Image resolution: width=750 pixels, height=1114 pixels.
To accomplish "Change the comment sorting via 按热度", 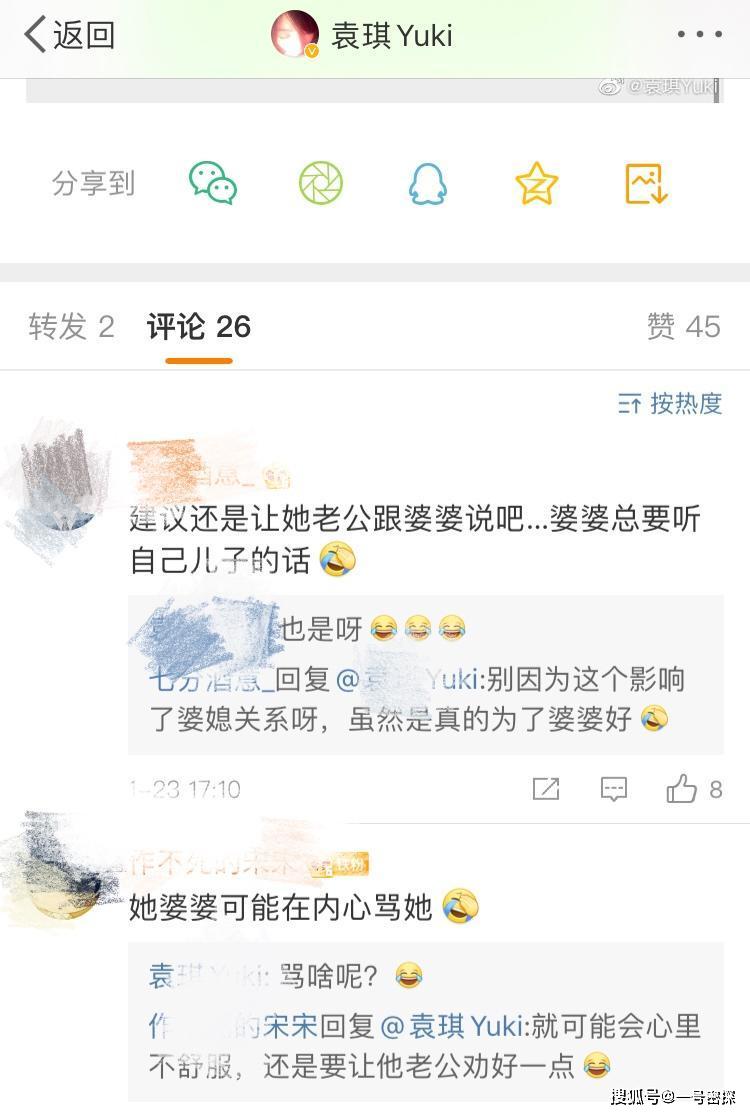I will coord(670,403).
